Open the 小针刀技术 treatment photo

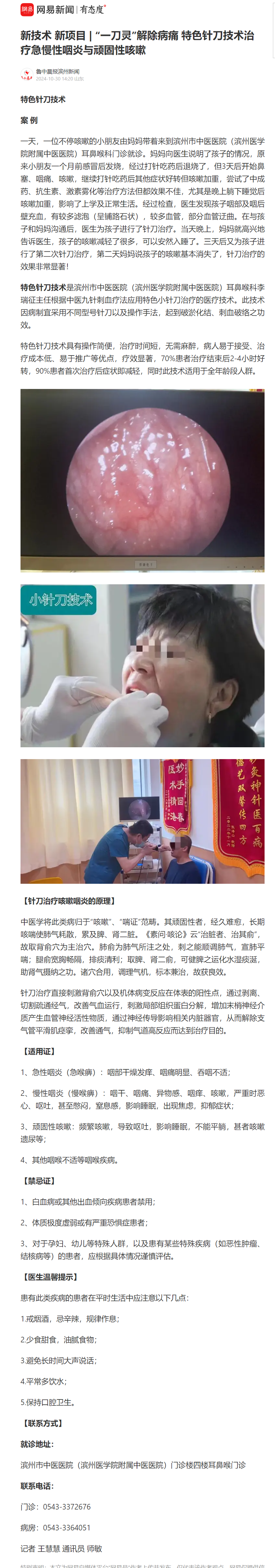pos(142,665)
